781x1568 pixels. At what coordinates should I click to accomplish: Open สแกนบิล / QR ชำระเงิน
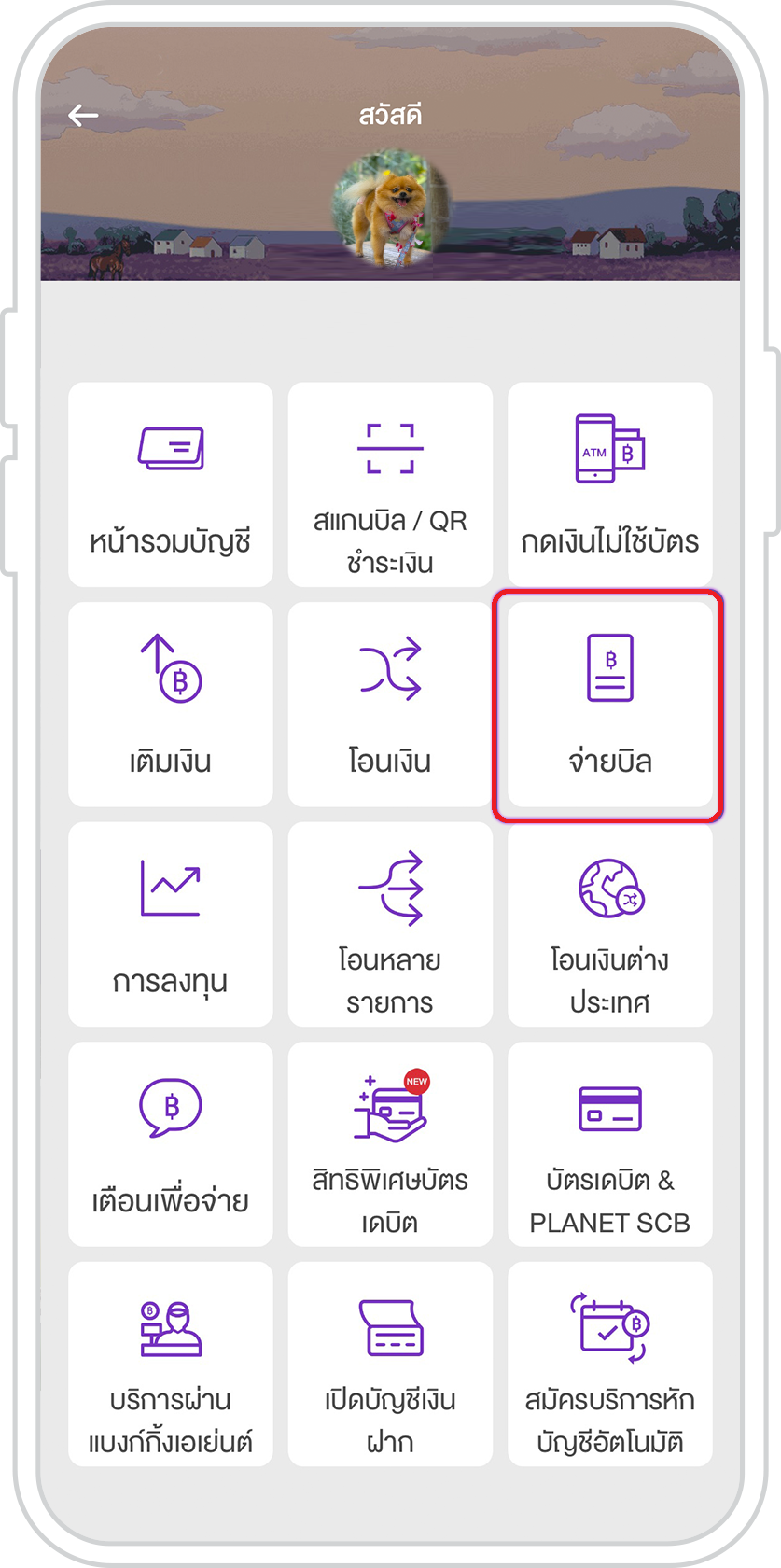pyautogui.click(x=390, y=484)
